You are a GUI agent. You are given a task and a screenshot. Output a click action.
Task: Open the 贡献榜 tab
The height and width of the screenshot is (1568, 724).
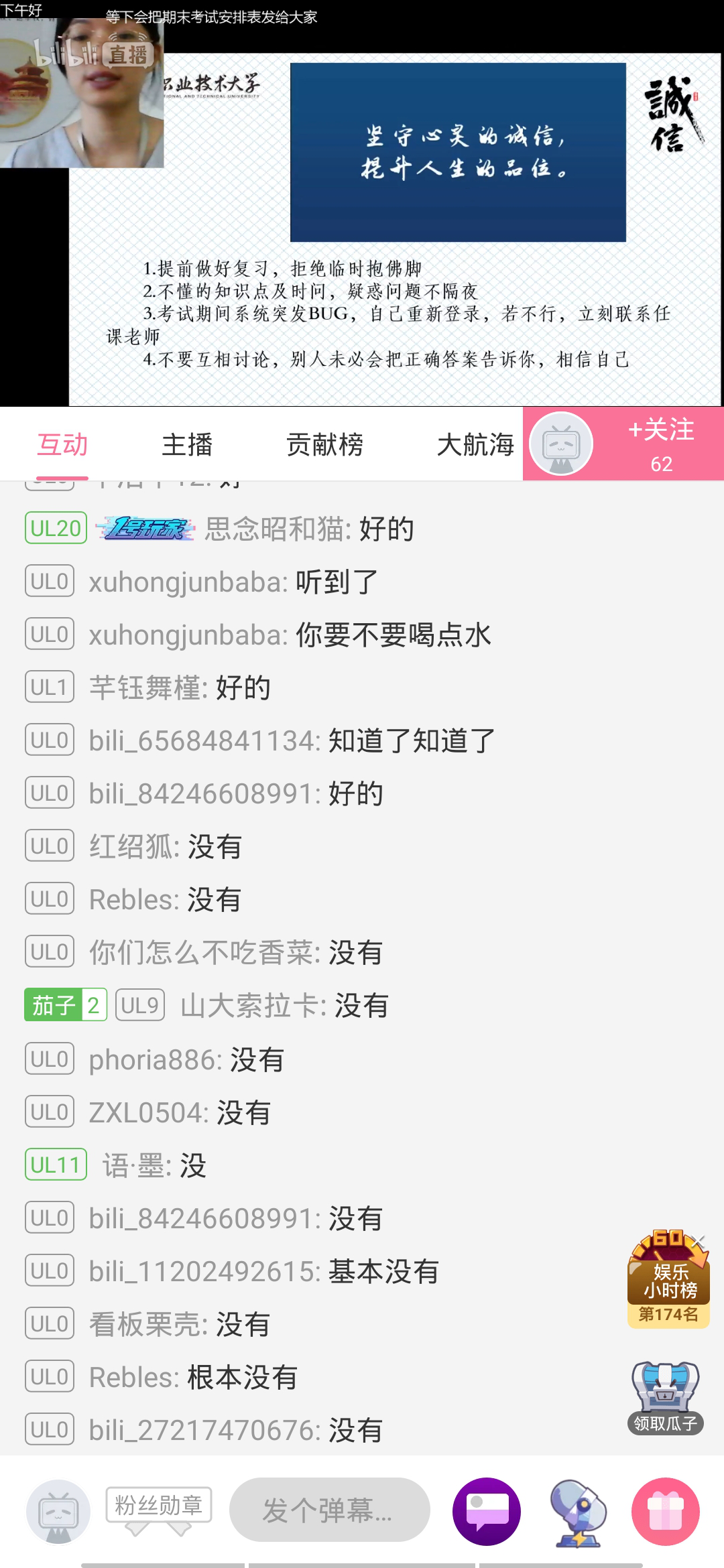point(324,444)
